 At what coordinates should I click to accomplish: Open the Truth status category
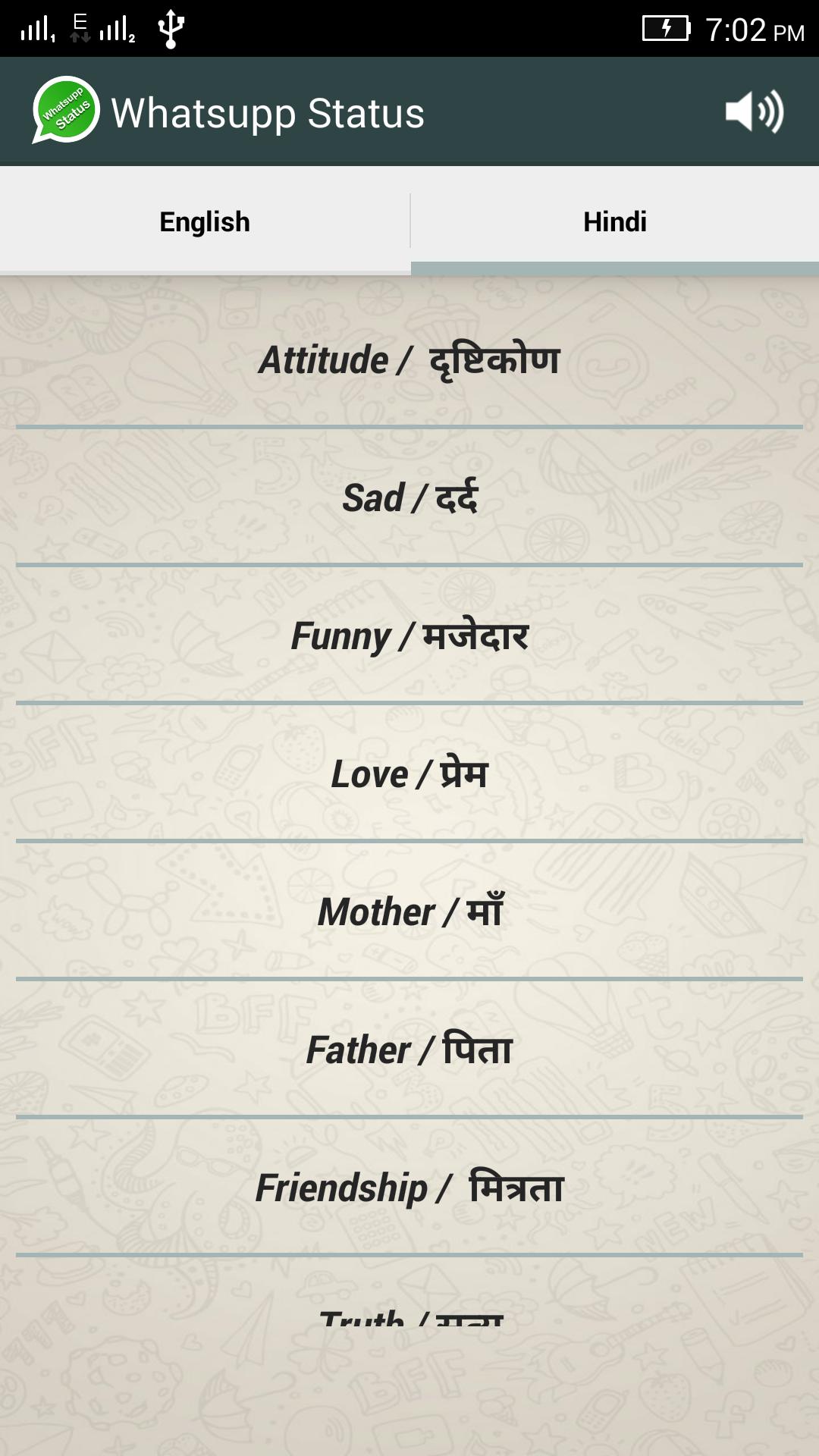409,1316
